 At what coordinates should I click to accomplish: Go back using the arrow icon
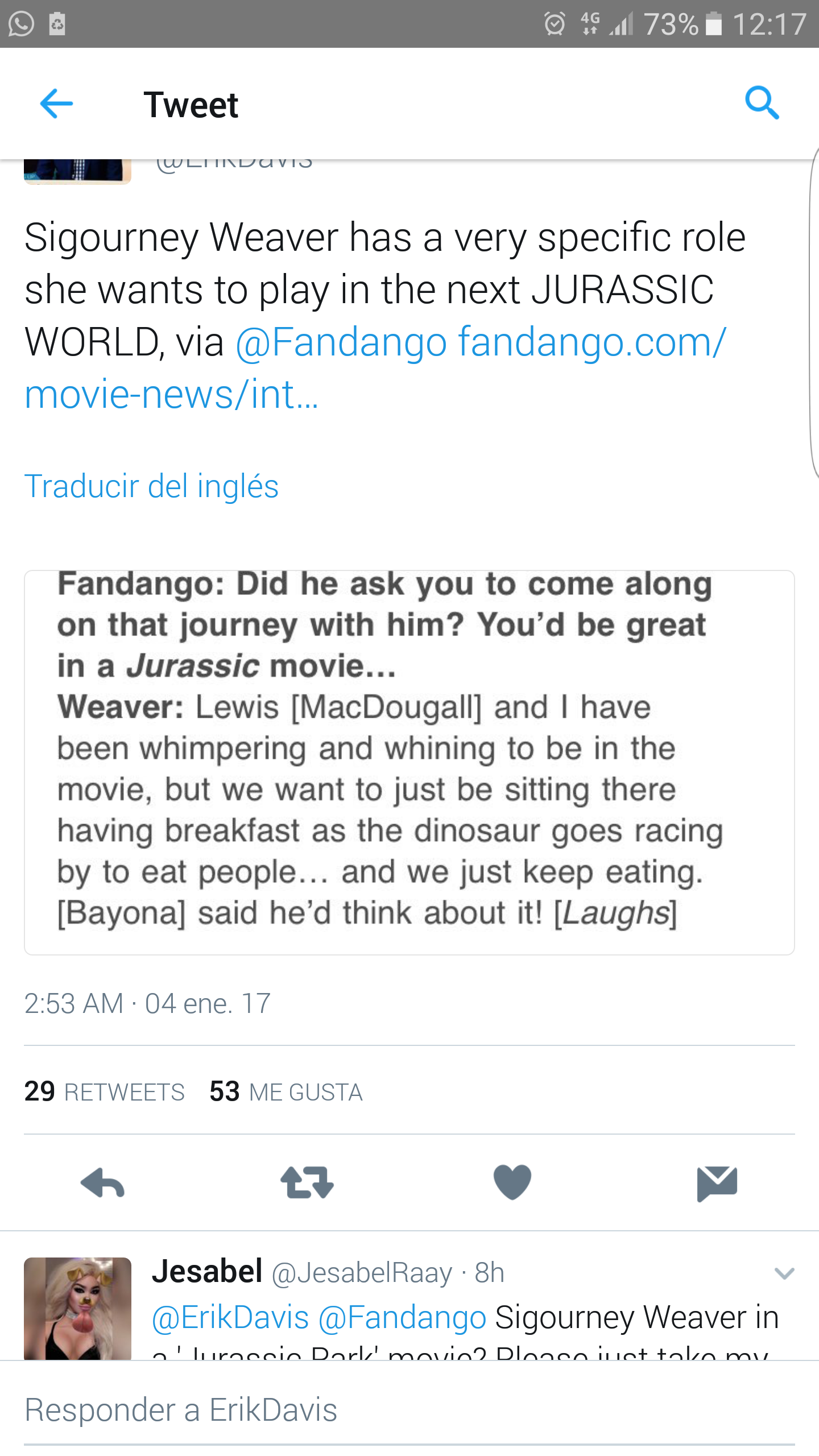[x=56, y=104]
